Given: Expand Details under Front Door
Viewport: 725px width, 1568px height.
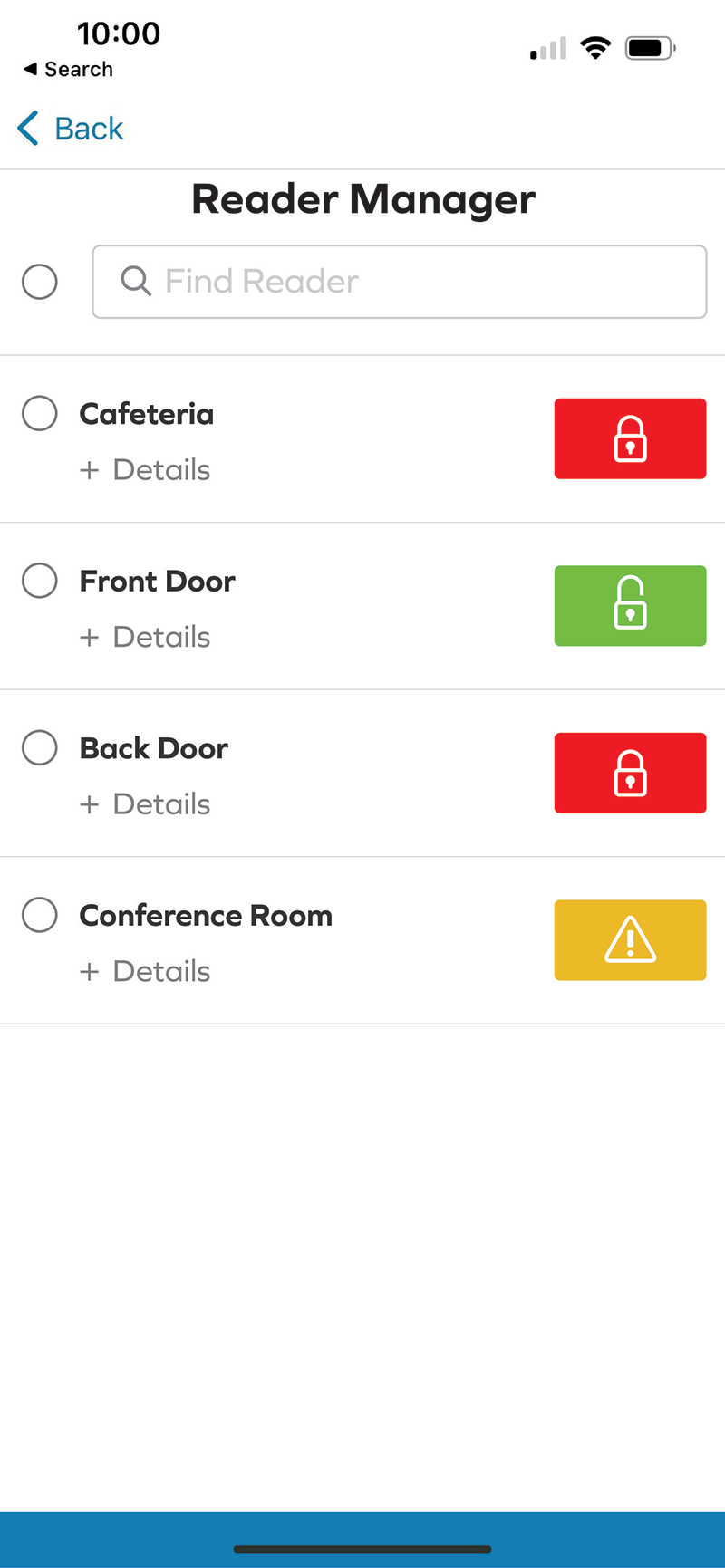Looking at the screenshot, I should tap(145, 638).
